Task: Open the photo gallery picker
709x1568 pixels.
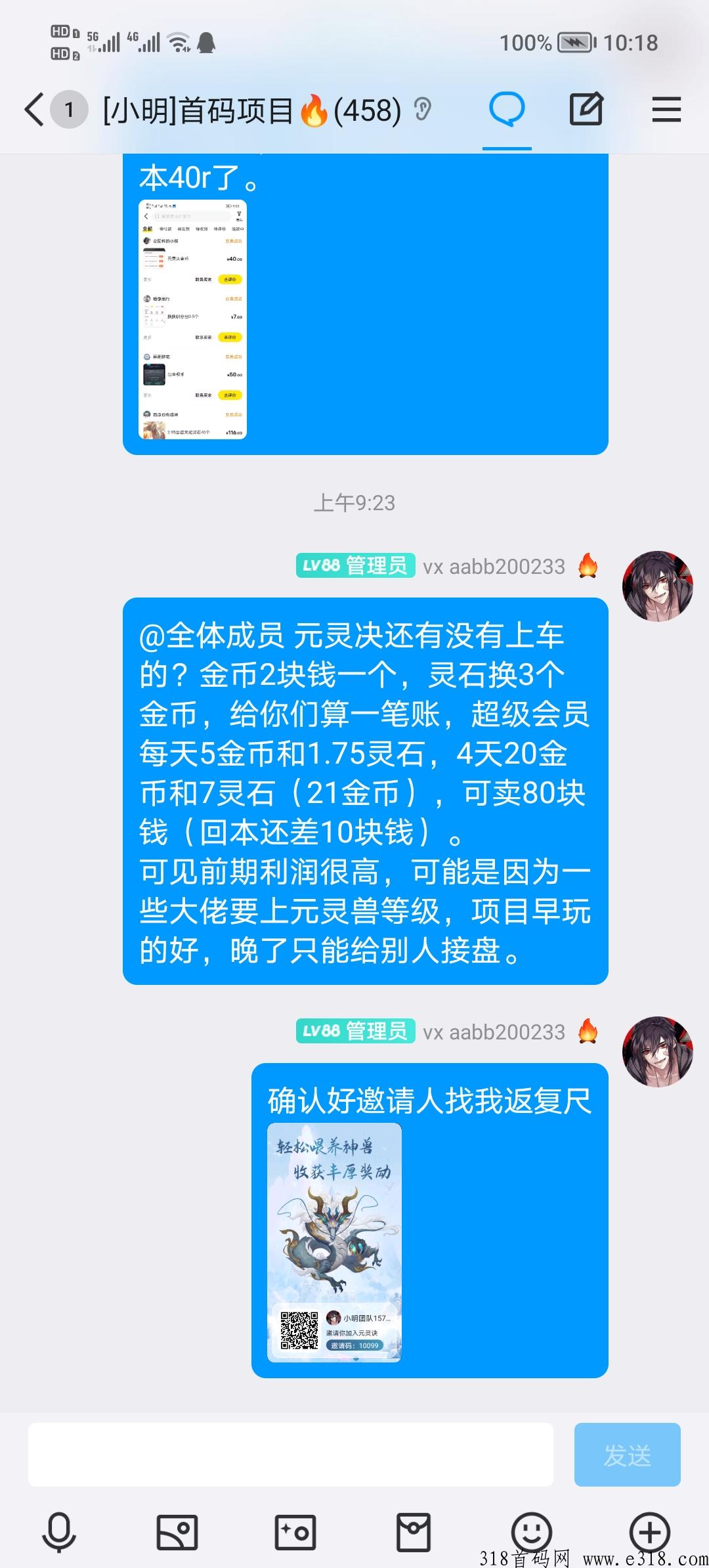Action: pyautogui.click(x=177, y=1533)
